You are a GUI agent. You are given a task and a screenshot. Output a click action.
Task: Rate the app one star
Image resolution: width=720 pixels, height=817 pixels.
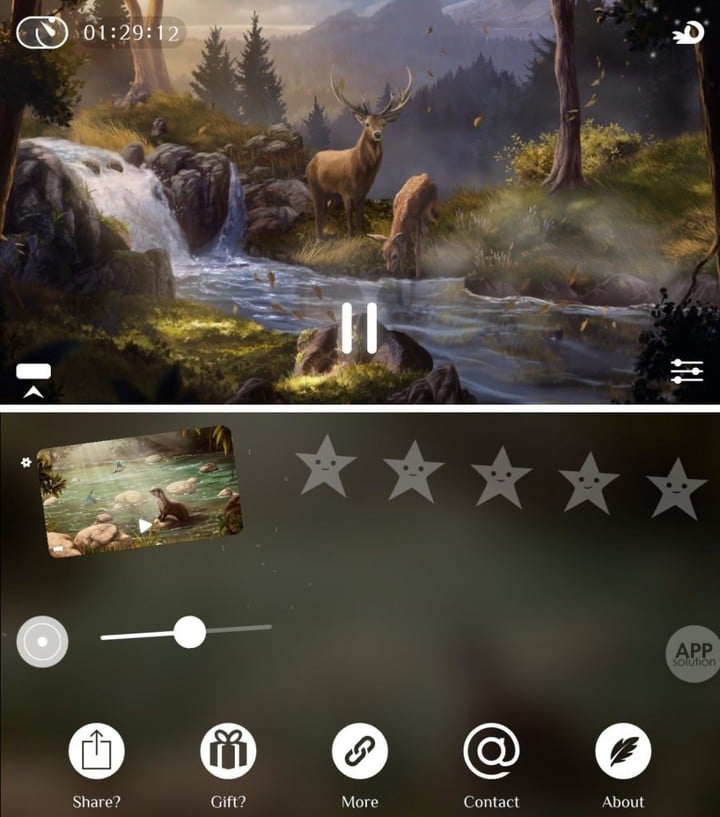click(326, 466)
